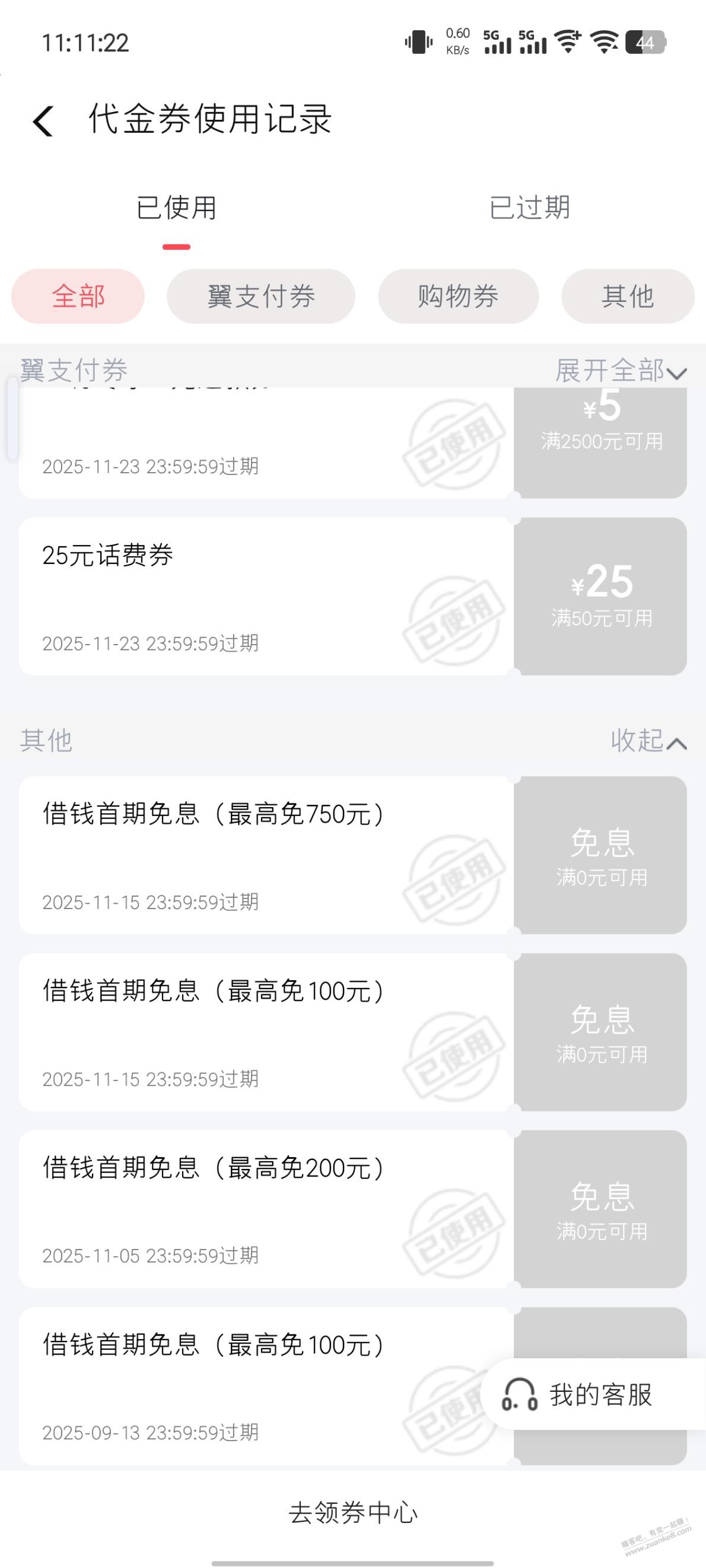Expand all 翼支付券 coupons with 展开全部
This screenshot has width=706, height=1568.
coord(620,370)
